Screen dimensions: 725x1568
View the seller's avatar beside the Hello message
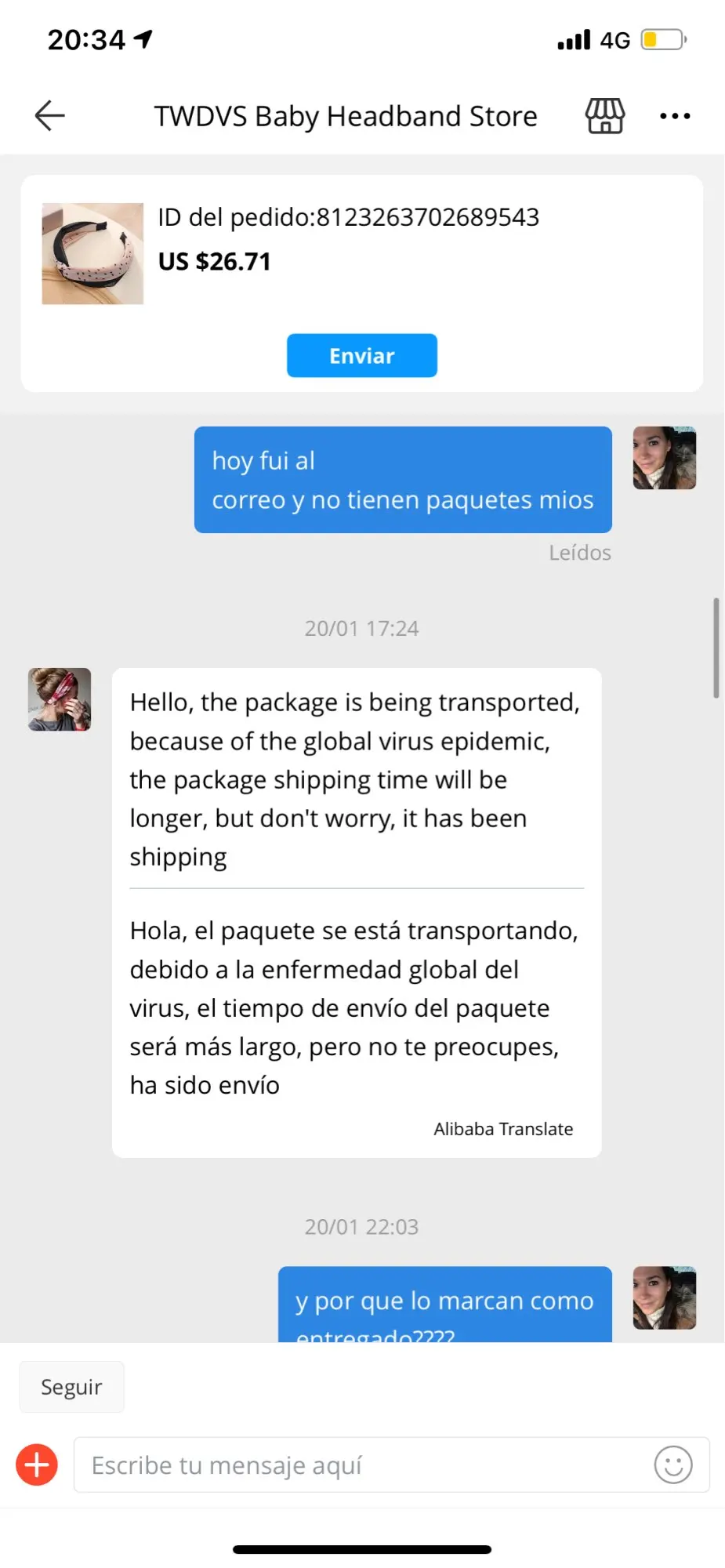pos(60,699)
